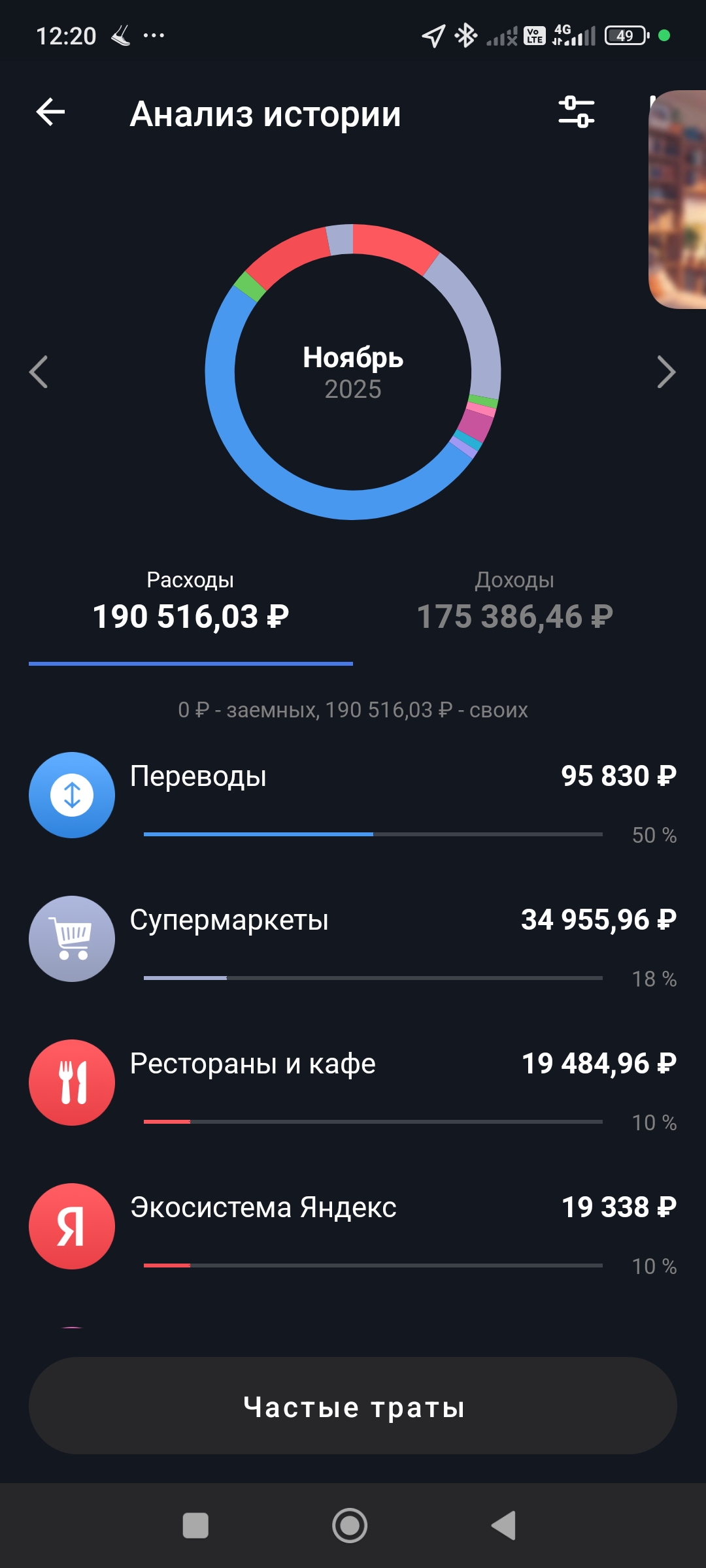Go to the system home screen
The image size is (706, 1568).
point(350,1526)
